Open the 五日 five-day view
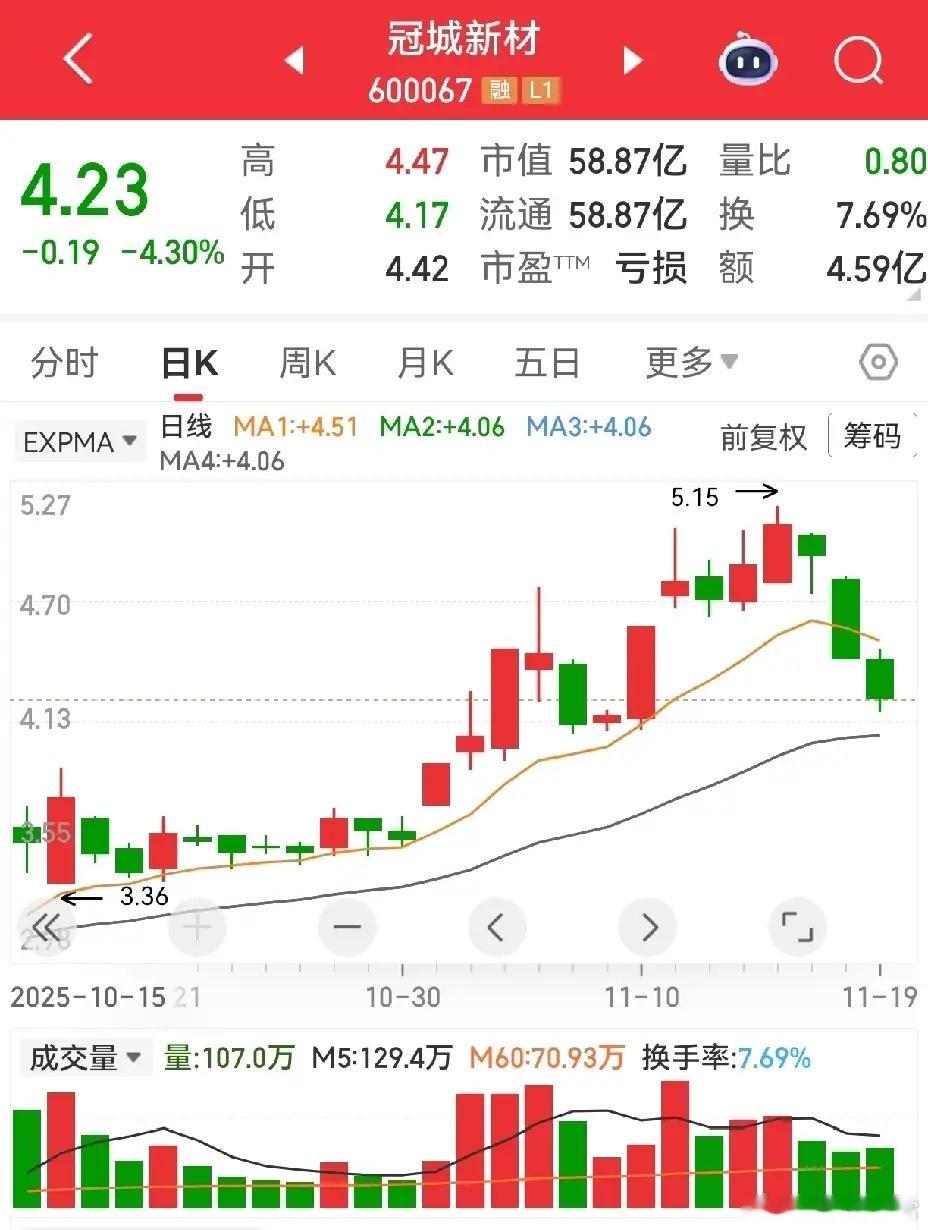This screenshot has height=1230, width=928. [546, 363]
